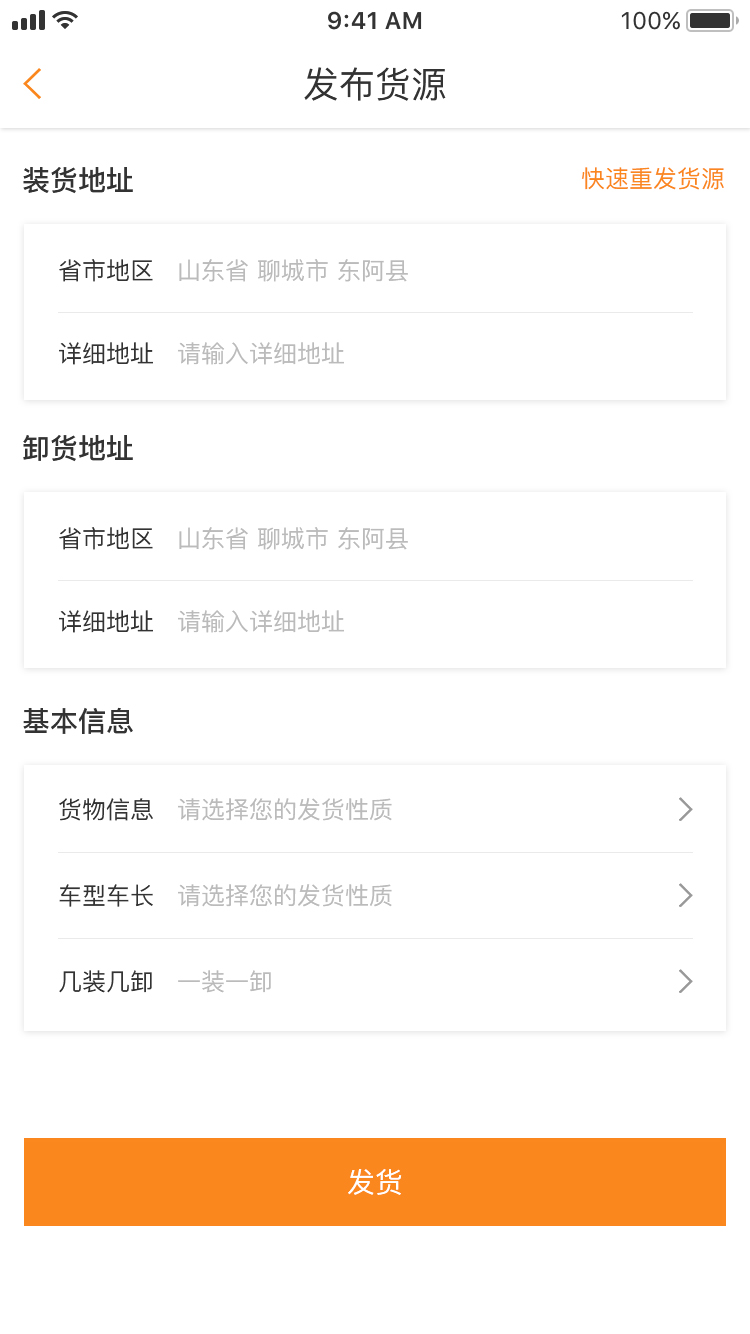Image resolution: width=750 pixels, height=1334 pixels.
Task: Submit with the 发货 button
Action: pos(374,1182)
